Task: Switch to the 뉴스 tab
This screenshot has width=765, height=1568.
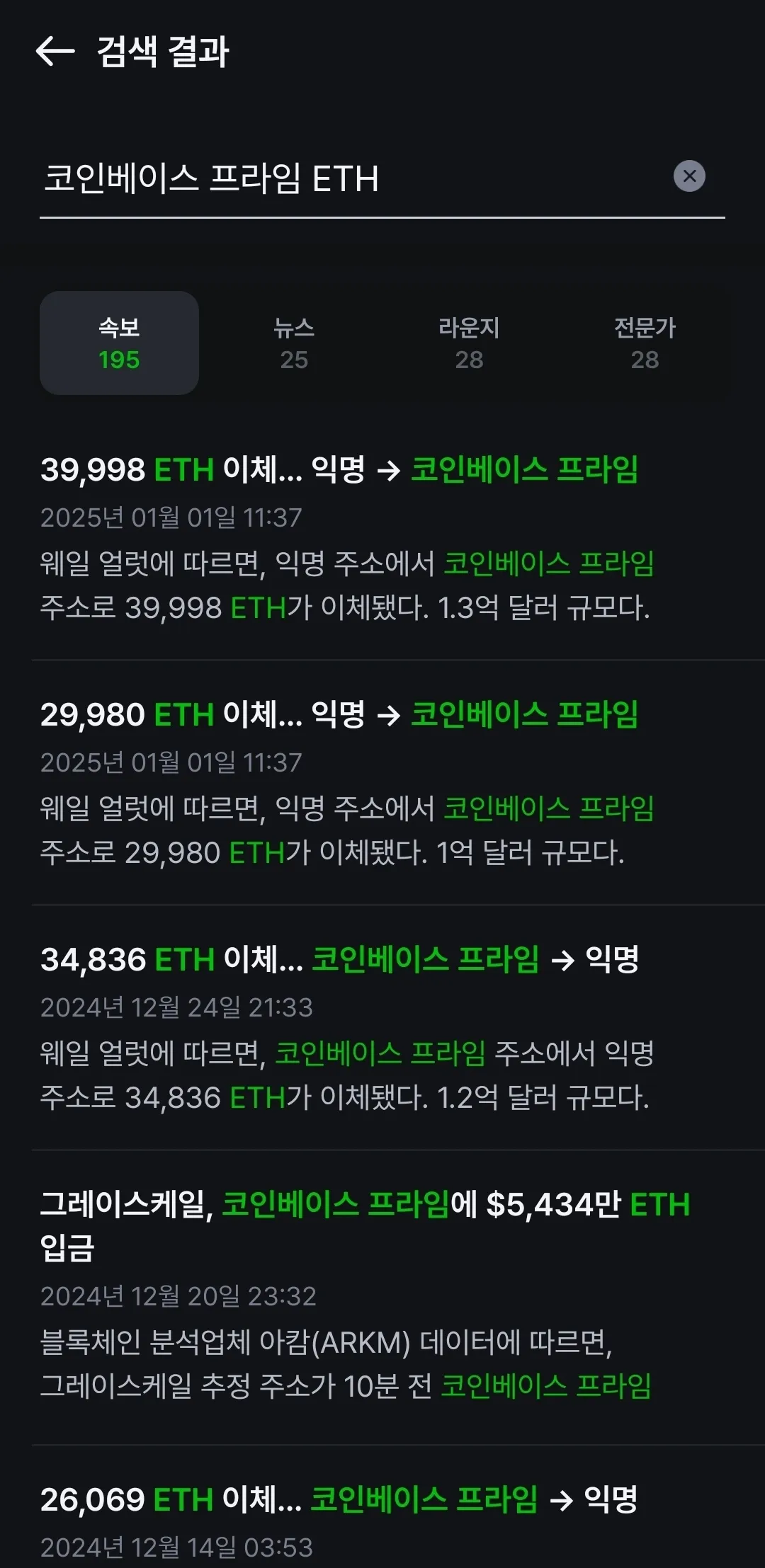Action: pos(294,343)
